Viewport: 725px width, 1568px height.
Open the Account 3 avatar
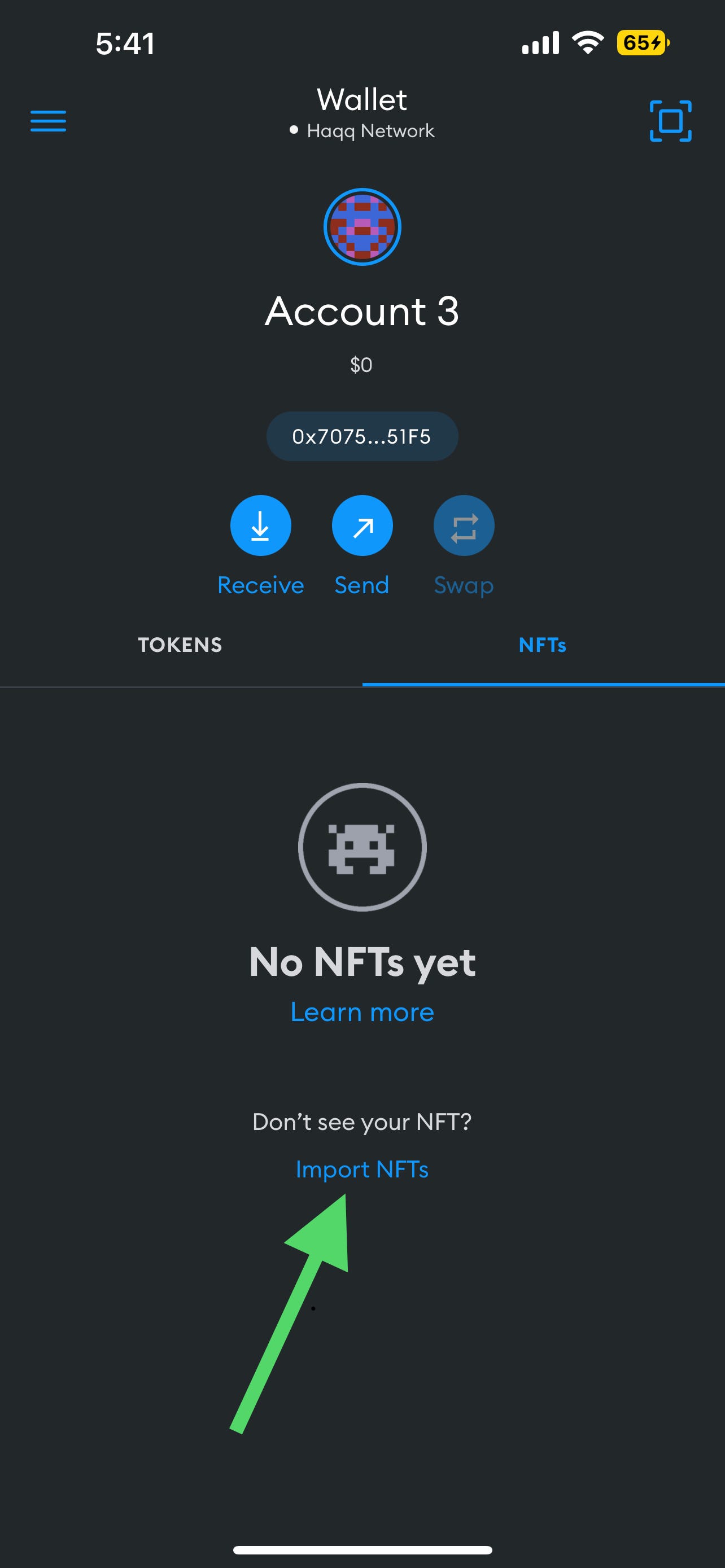[x=362, y=227]
